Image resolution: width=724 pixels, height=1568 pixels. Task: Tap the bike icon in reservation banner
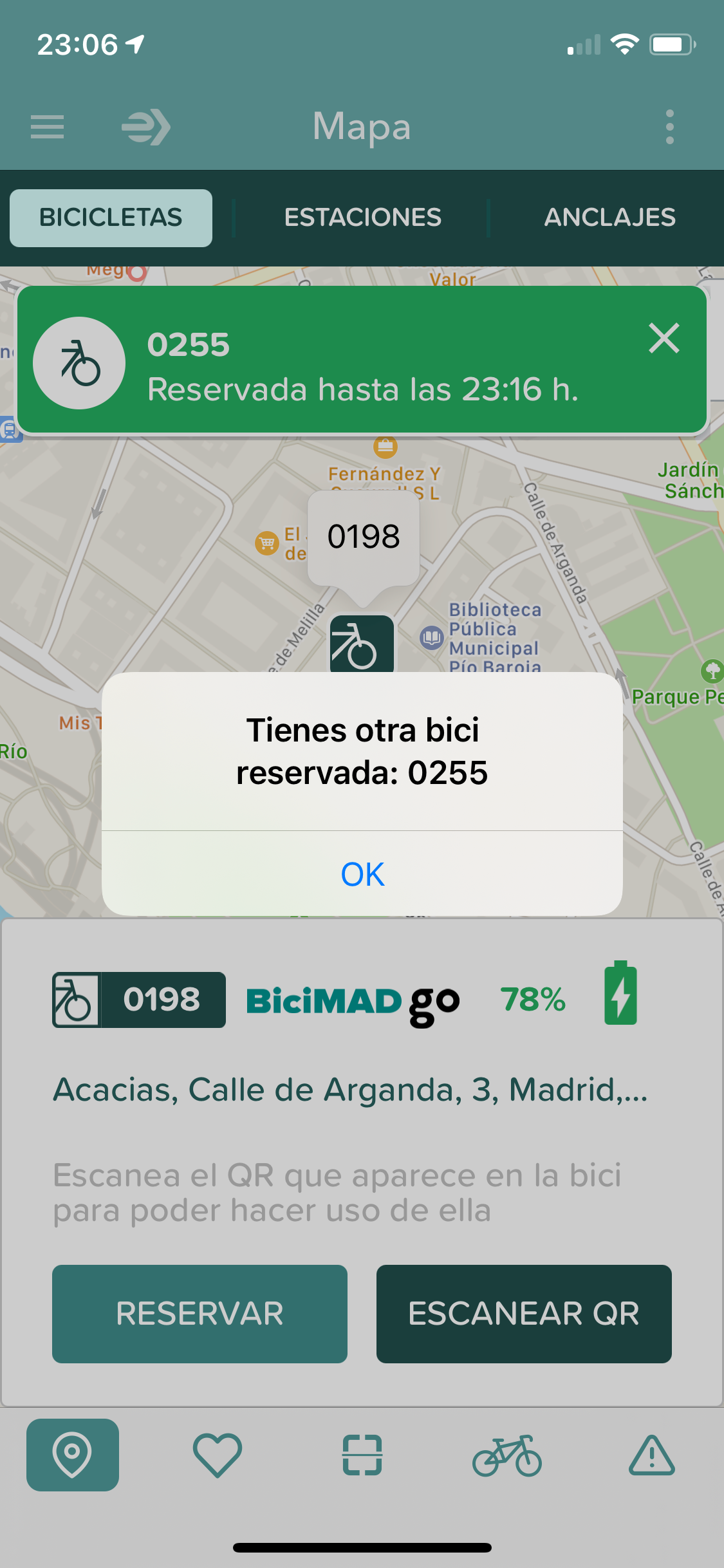click(79, 363)
